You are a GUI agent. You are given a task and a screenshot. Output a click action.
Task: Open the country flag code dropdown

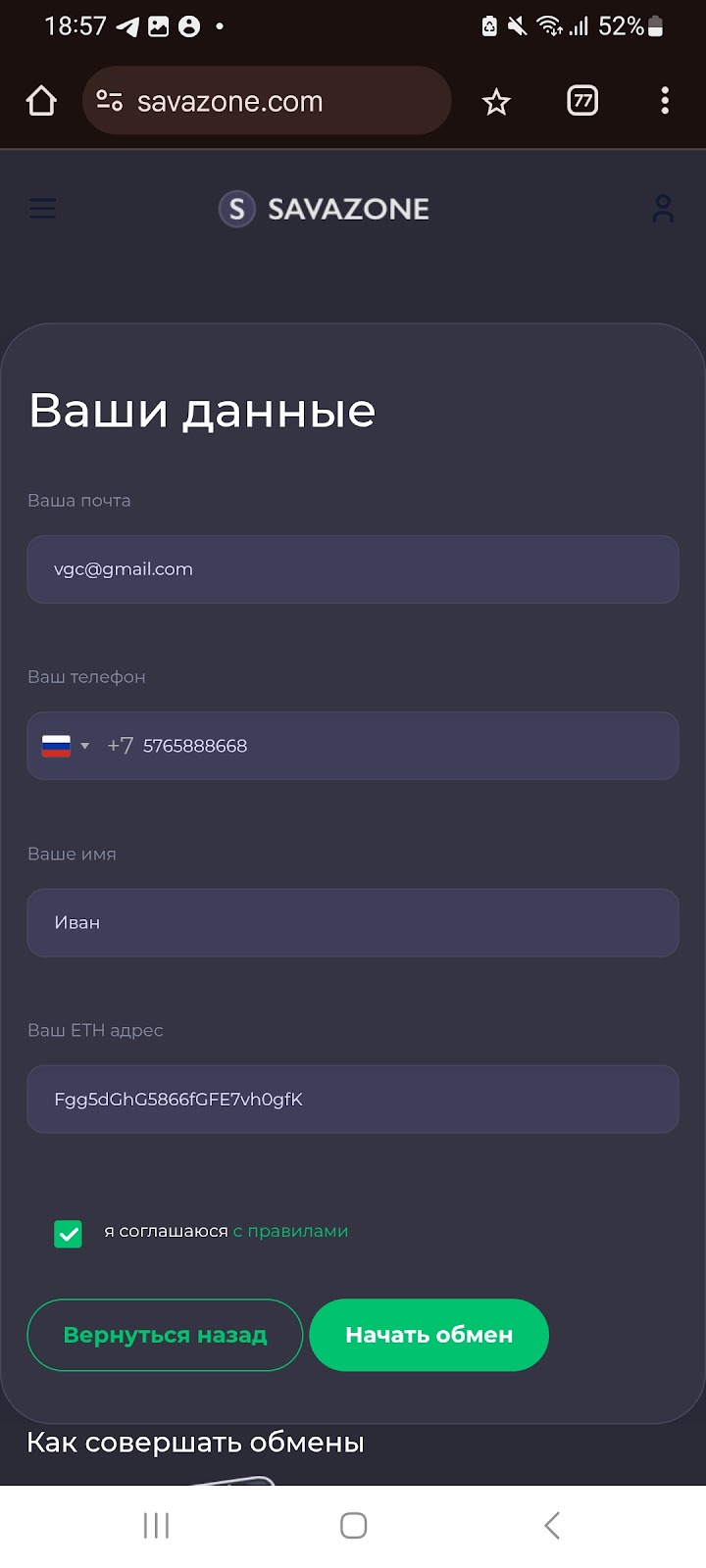(66, 746)
